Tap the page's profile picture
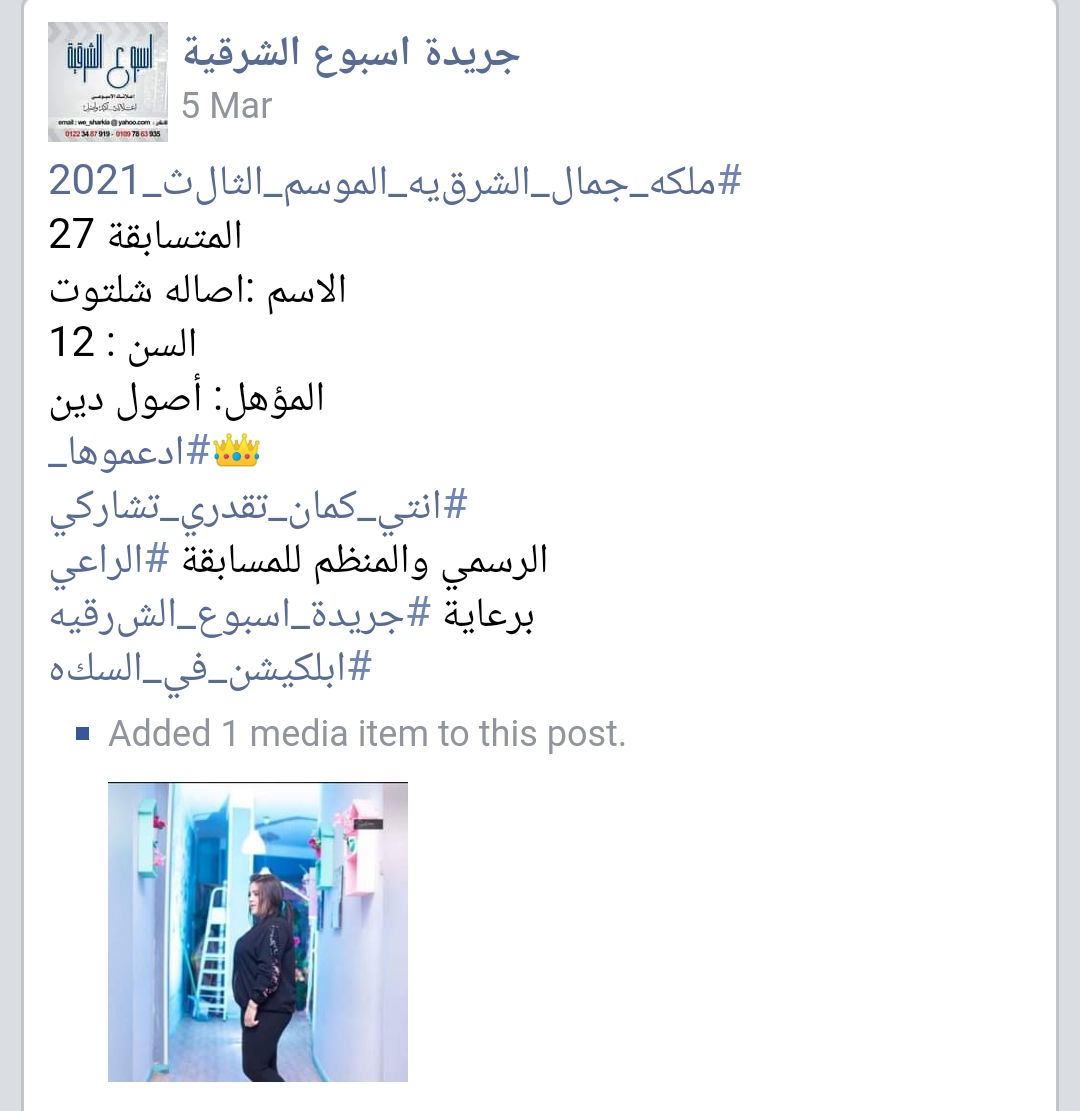The width and height of the screenshot is (1080, 1111). 108,82
